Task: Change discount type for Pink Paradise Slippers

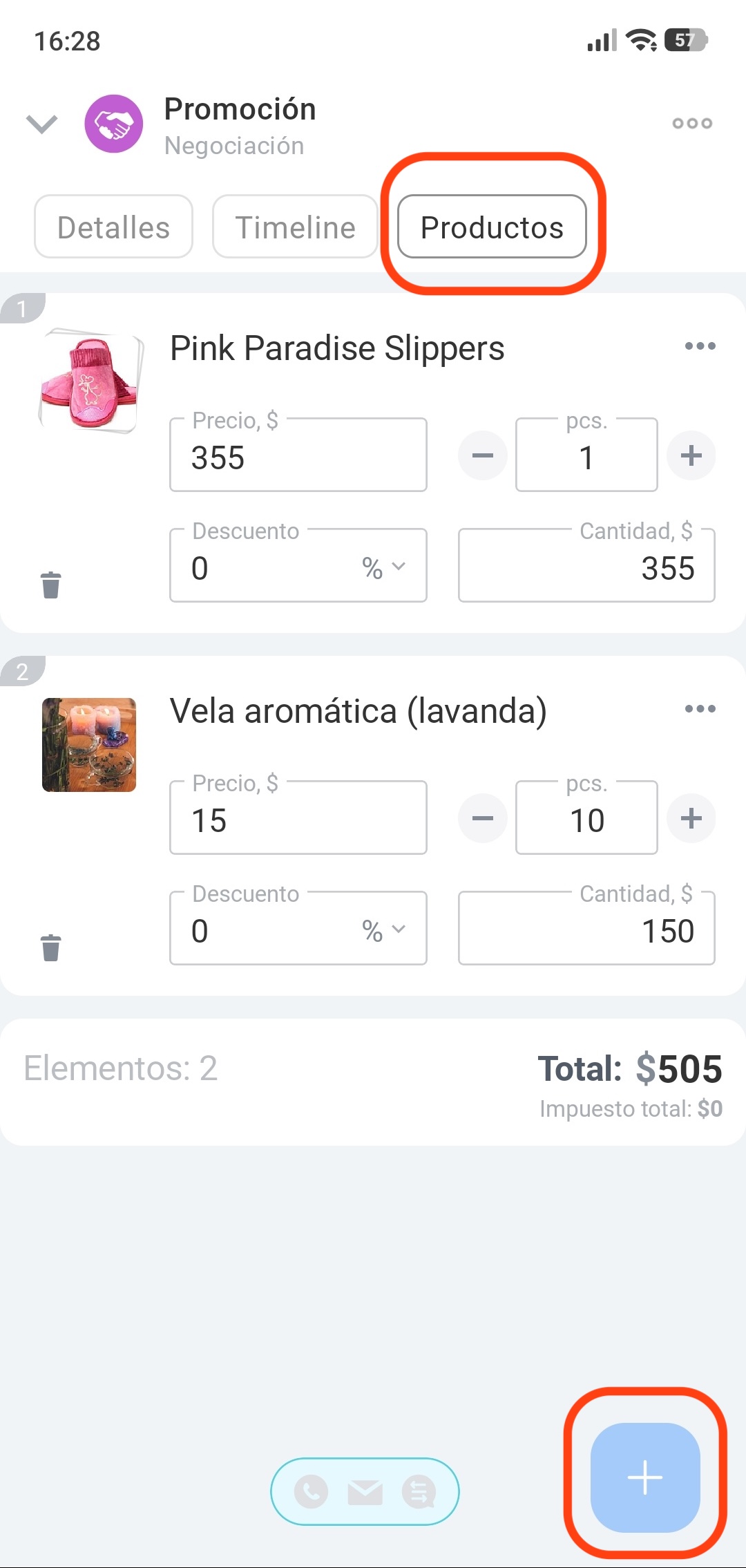Action: tap(383, 567)
